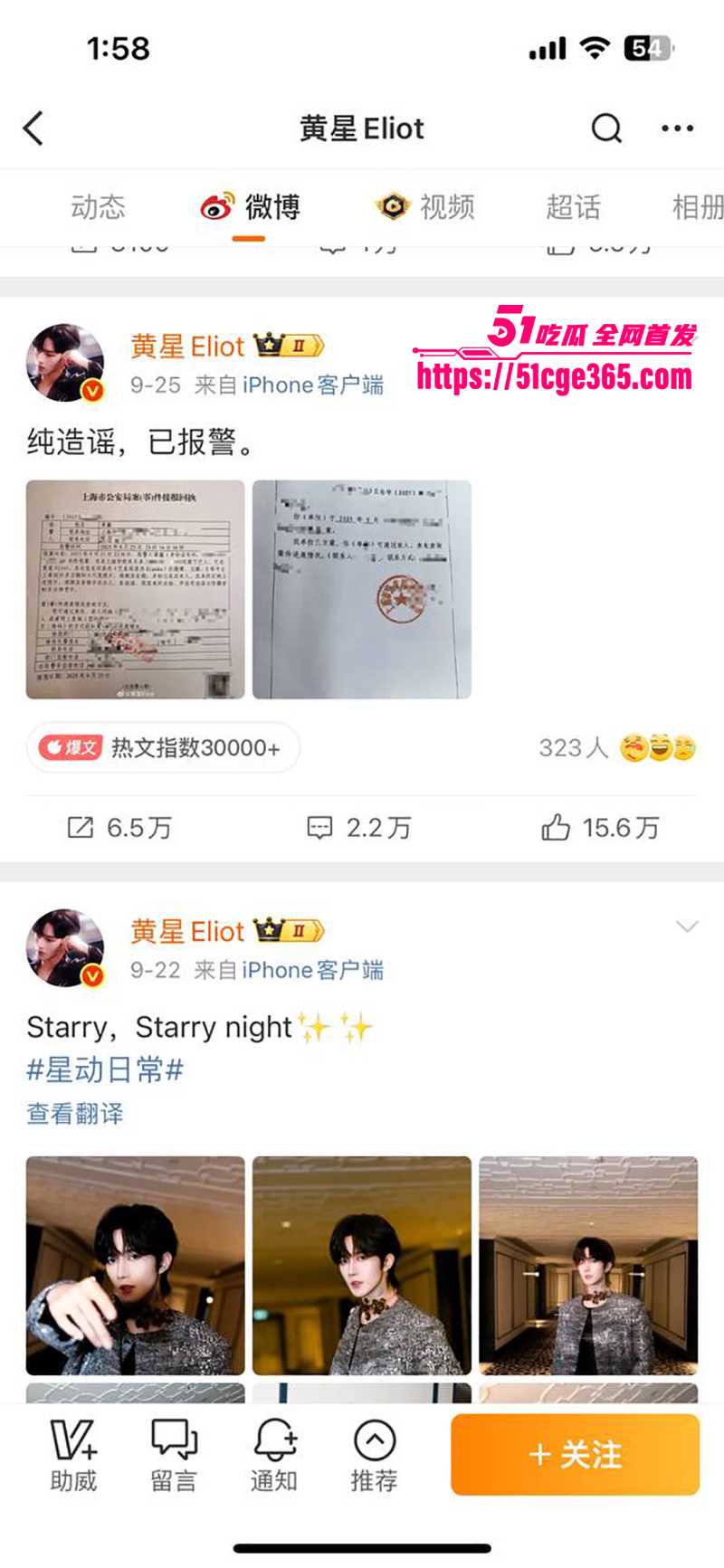724x1568 pixels.
Task: Open 留言 messages from bottom bar
Action: (x=174, y=1455)
